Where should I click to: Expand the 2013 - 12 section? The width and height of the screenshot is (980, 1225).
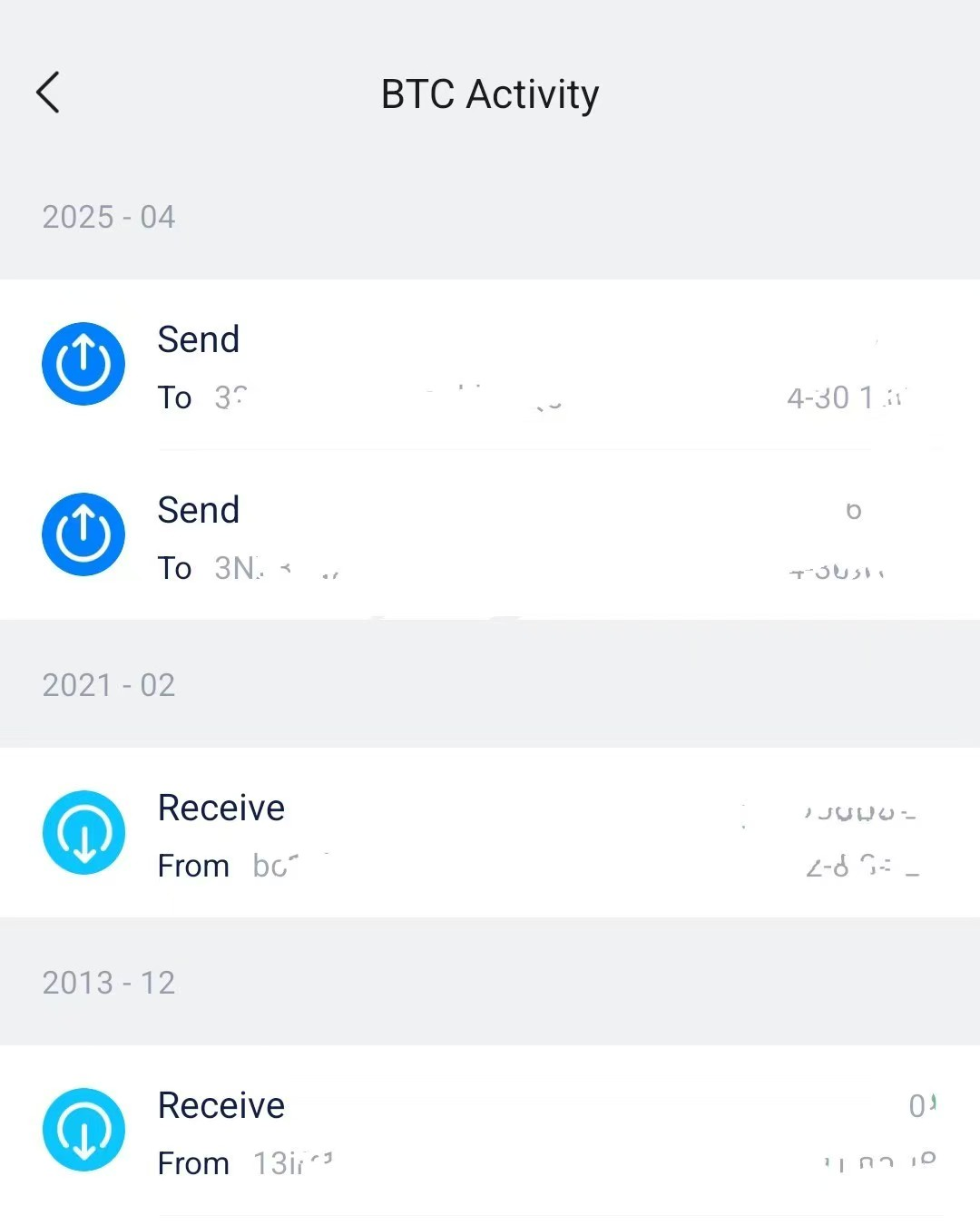coord(109,983)
